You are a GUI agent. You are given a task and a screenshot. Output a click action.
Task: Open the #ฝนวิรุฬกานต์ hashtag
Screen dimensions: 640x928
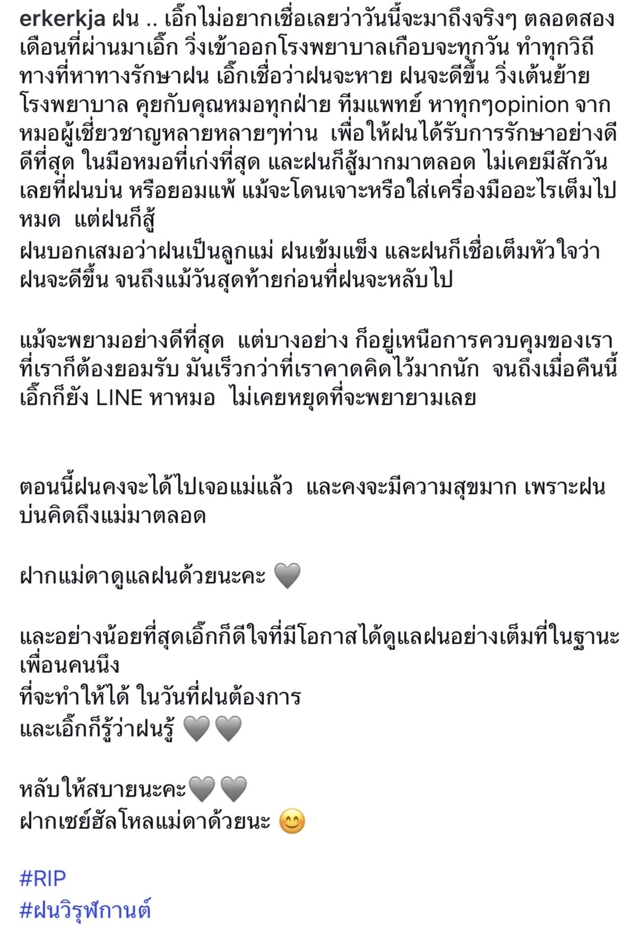(x=85, y=909)
